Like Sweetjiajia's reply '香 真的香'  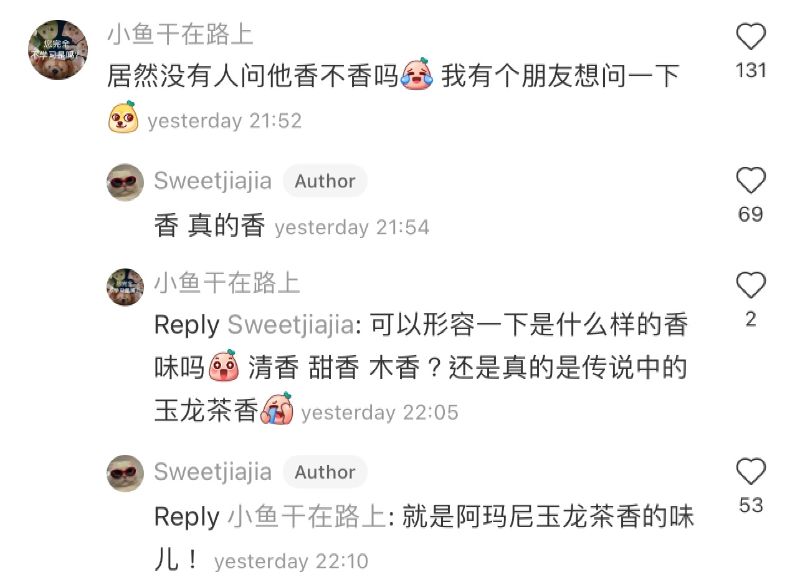(750, 181)
